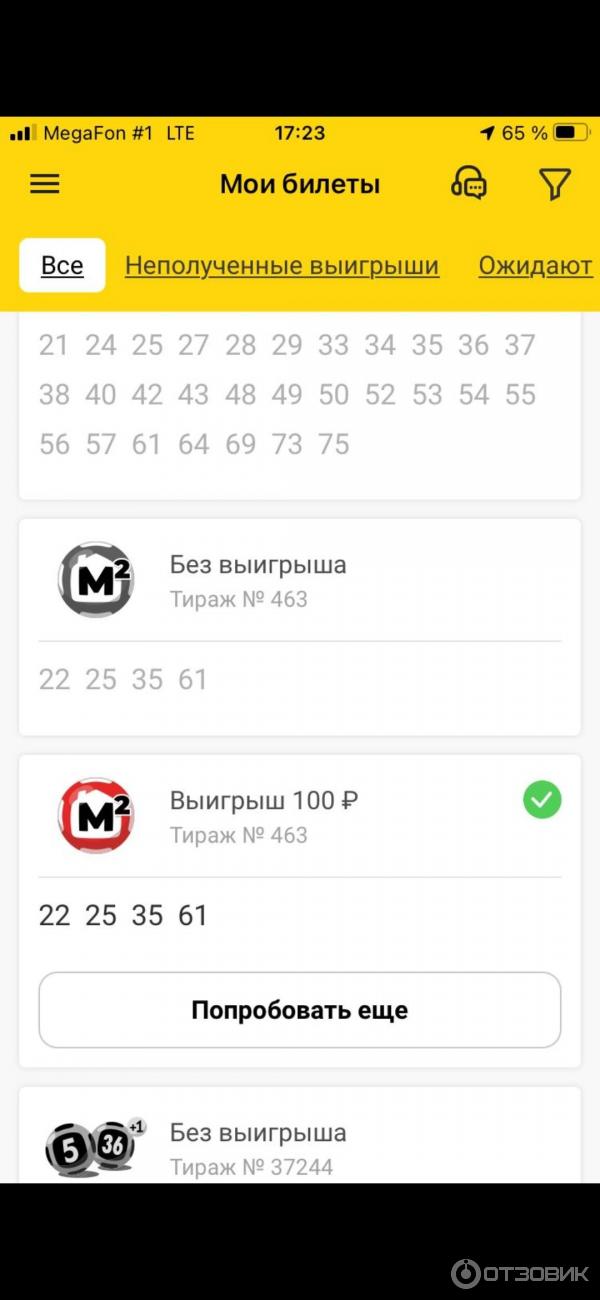This screenshot has height=1300, width=600.
Task: Open the support chat headset icon
Action: [x=469, y=184]
